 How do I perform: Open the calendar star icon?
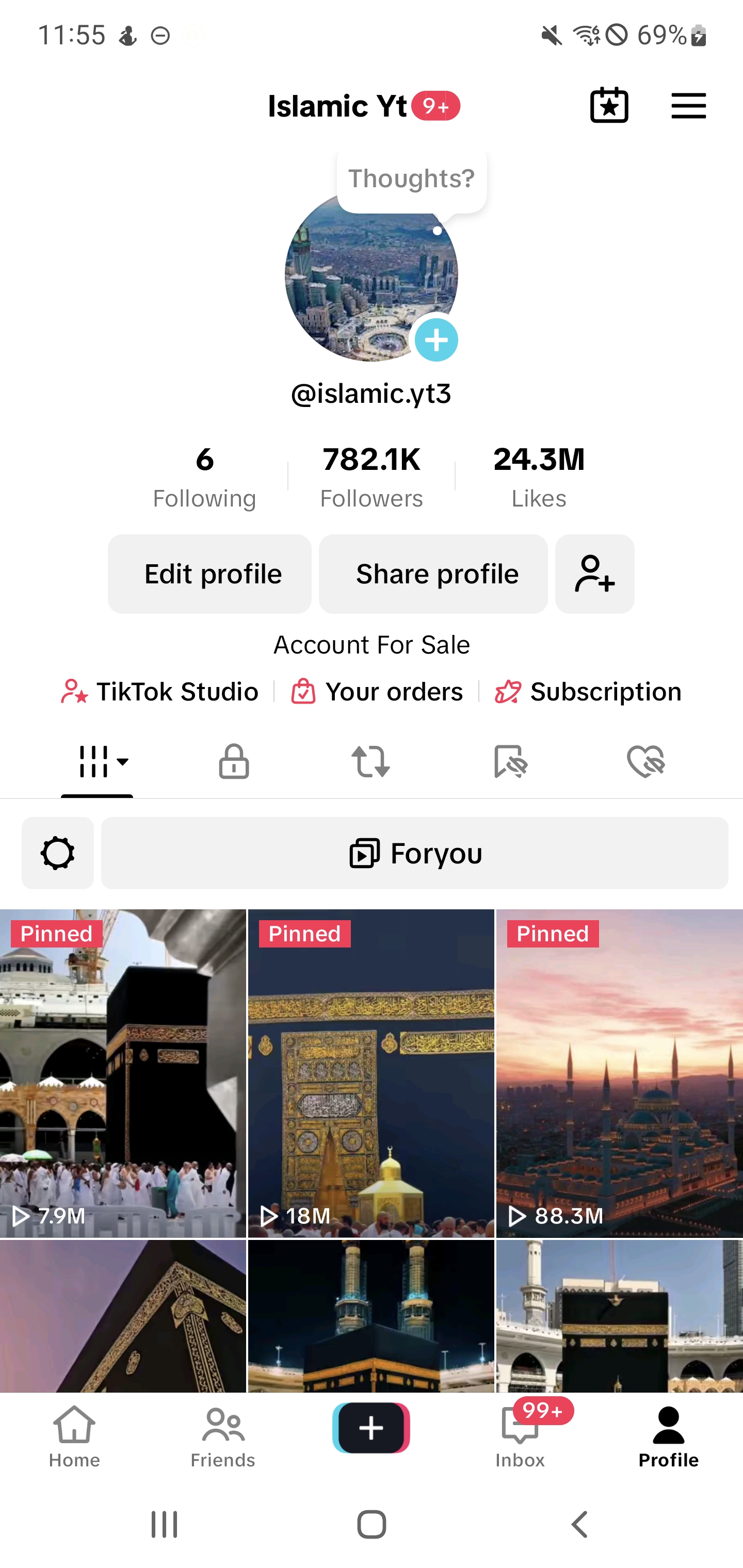point(609,106)
